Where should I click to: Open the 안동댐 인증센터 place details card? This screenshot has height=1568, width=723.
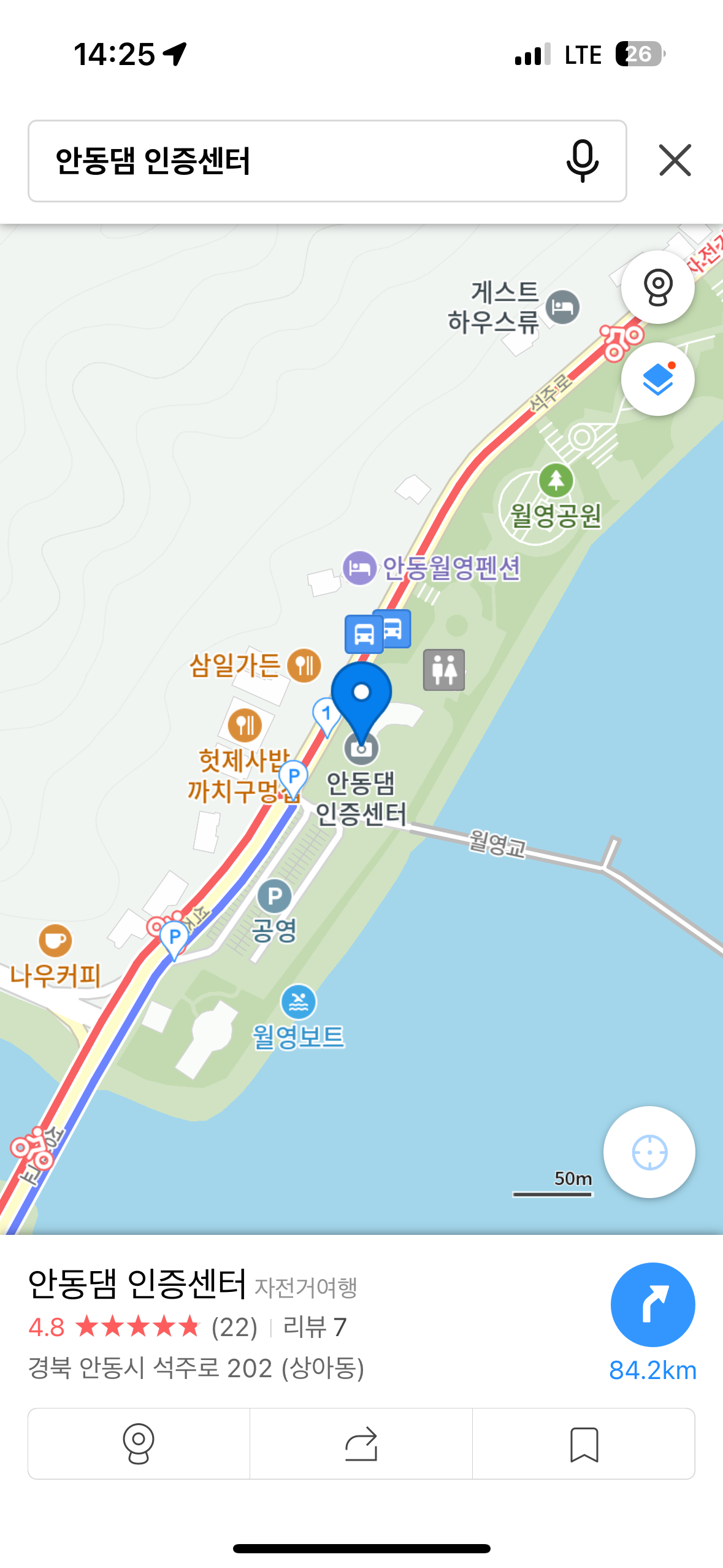coord(307,1322)
